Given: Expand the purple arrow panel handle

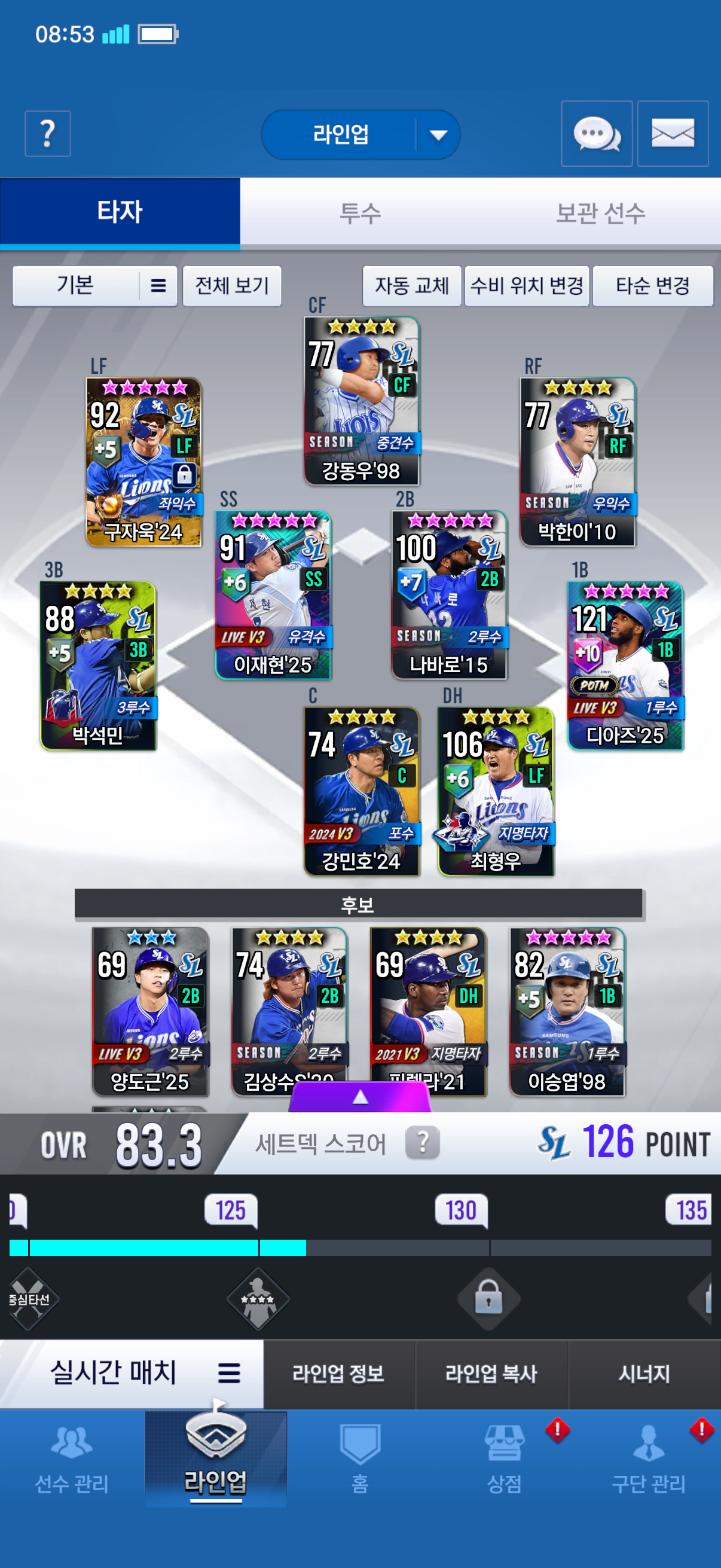Looking at the screenshot, I should (360, 1097).
